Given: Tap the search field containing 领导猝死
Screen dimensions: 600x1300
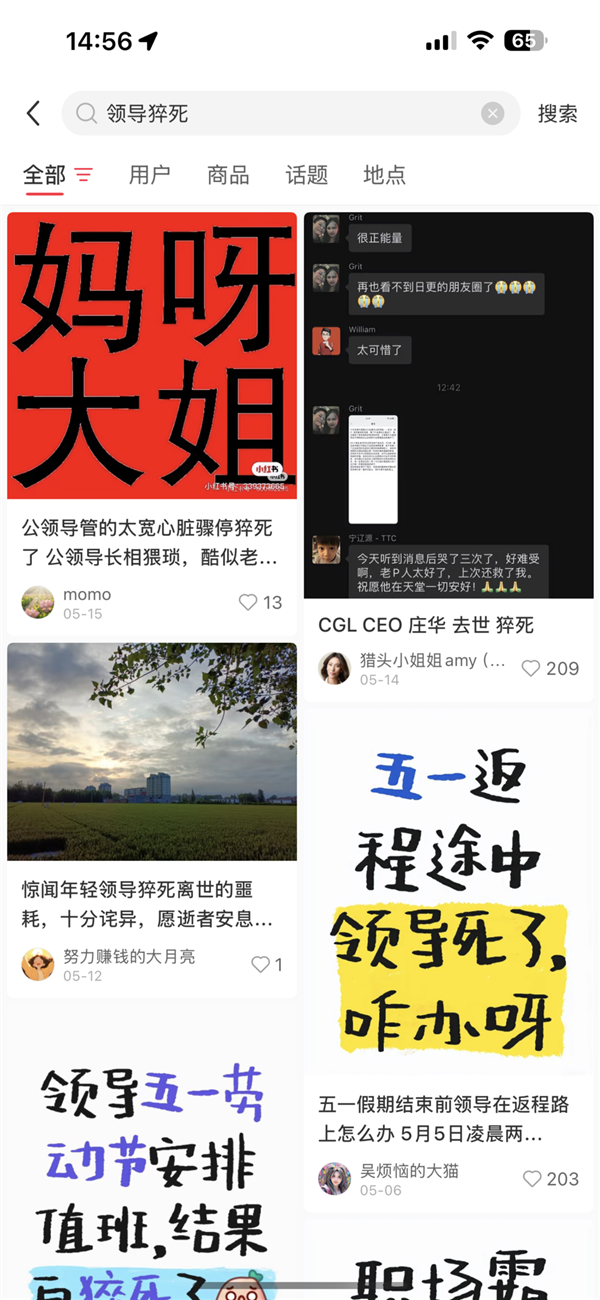Looking at the screenshot, I should 280,114.
